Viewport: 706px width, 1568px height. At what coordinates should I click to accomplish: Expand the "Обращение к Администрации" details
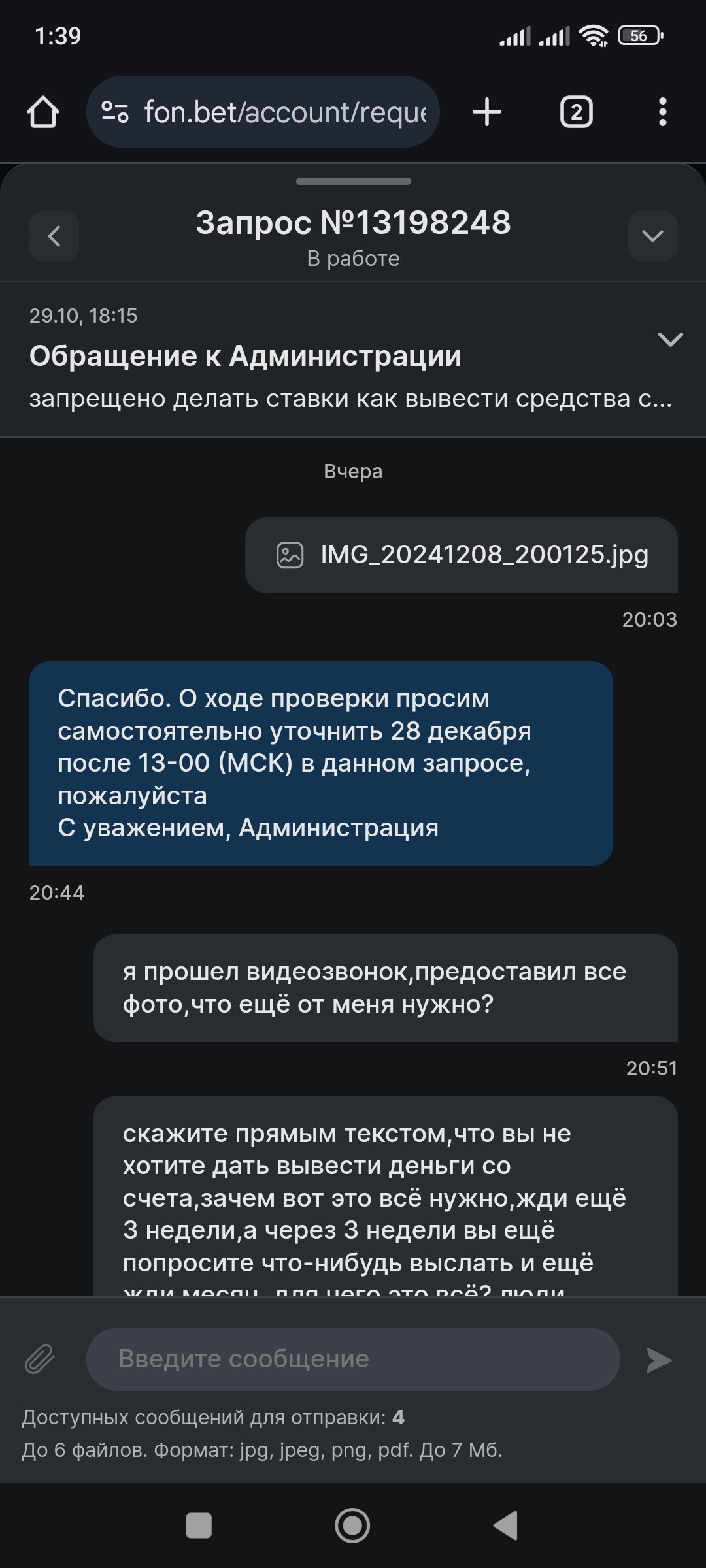[670, 339]
